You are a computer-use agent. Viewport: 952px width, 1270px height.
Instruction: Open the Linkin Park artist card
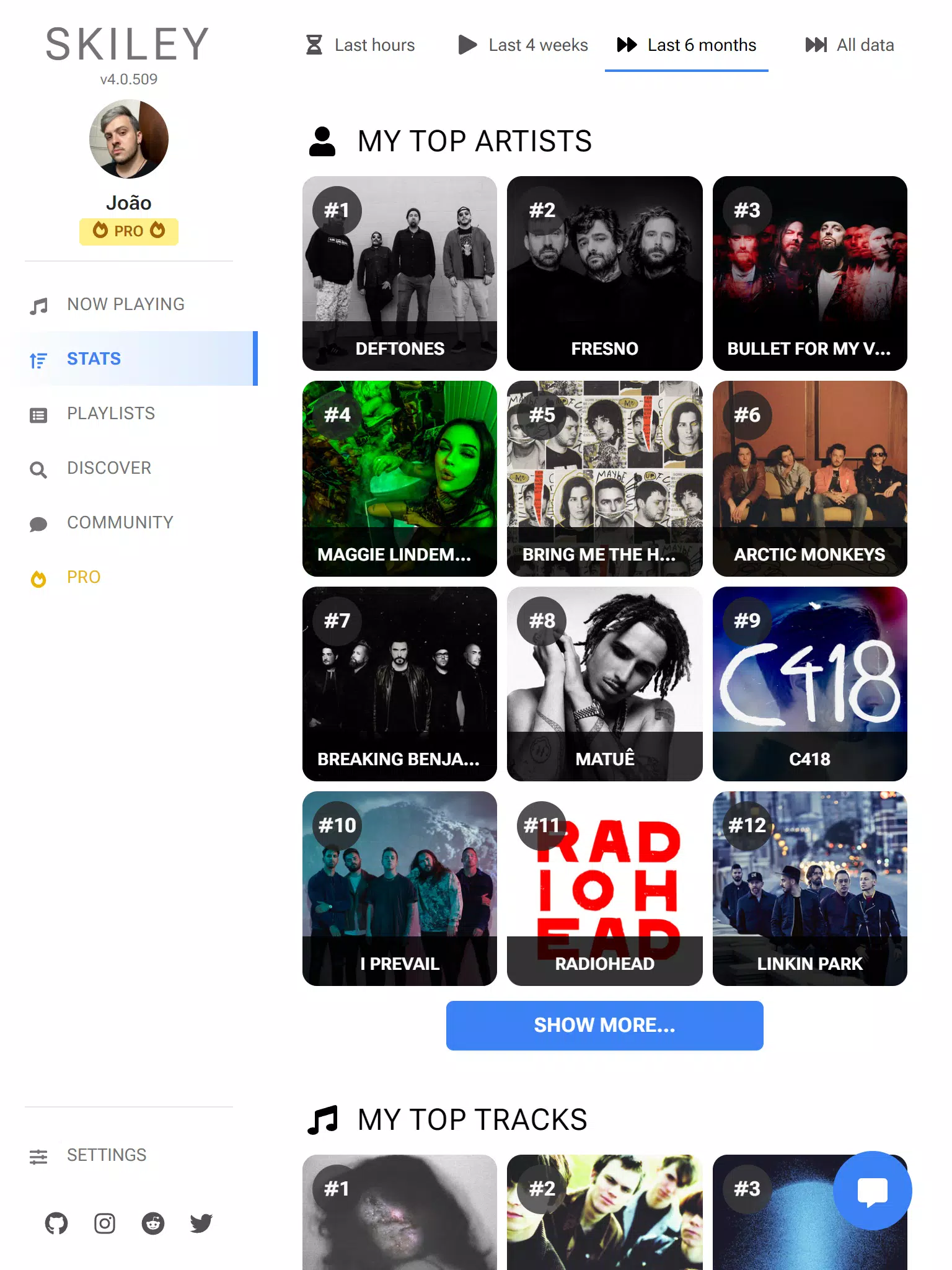click(809, 889)
